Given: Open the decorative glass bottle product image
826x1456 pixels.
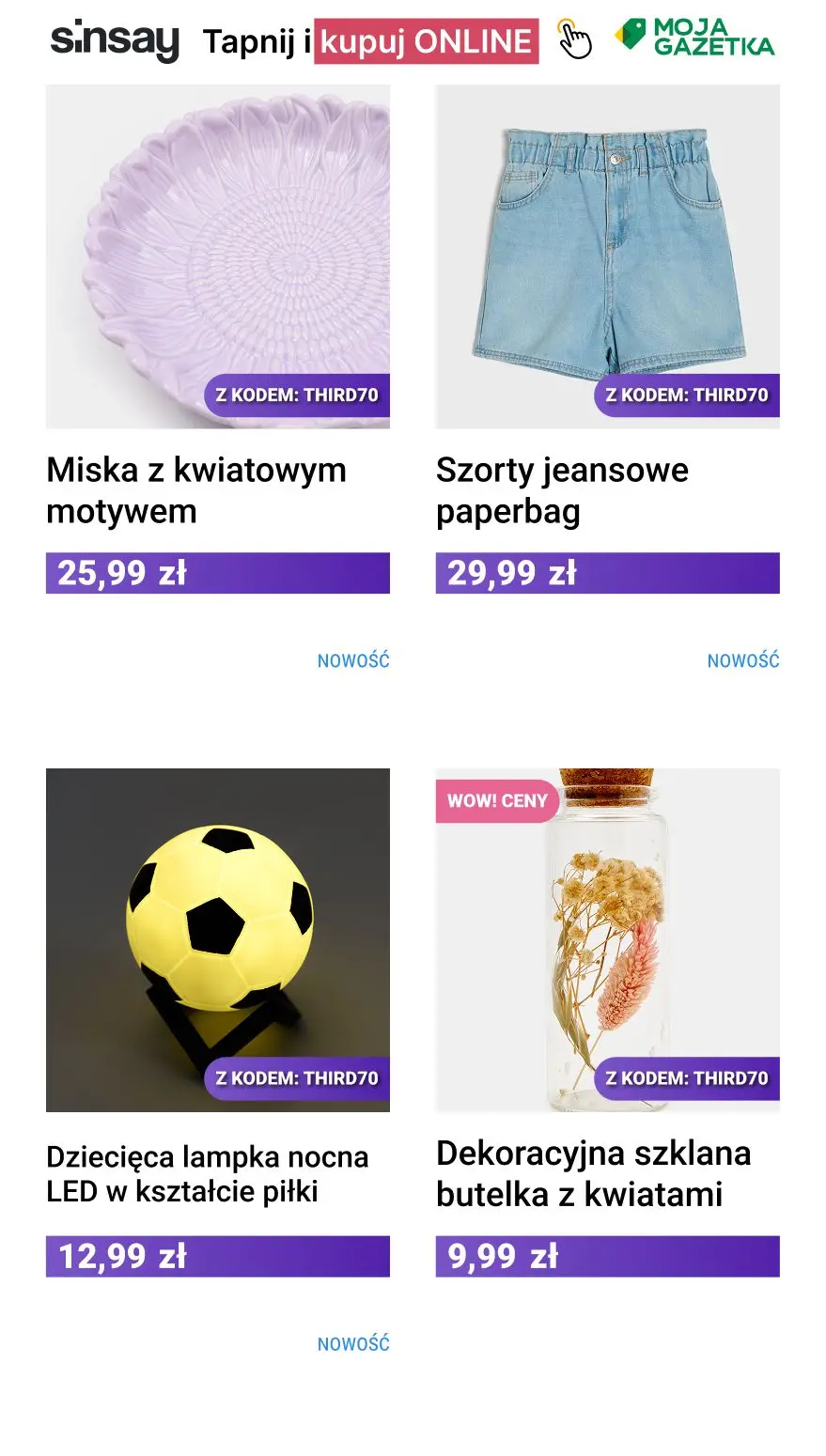Looking at the screenshot, I should [x=607, y=939].
